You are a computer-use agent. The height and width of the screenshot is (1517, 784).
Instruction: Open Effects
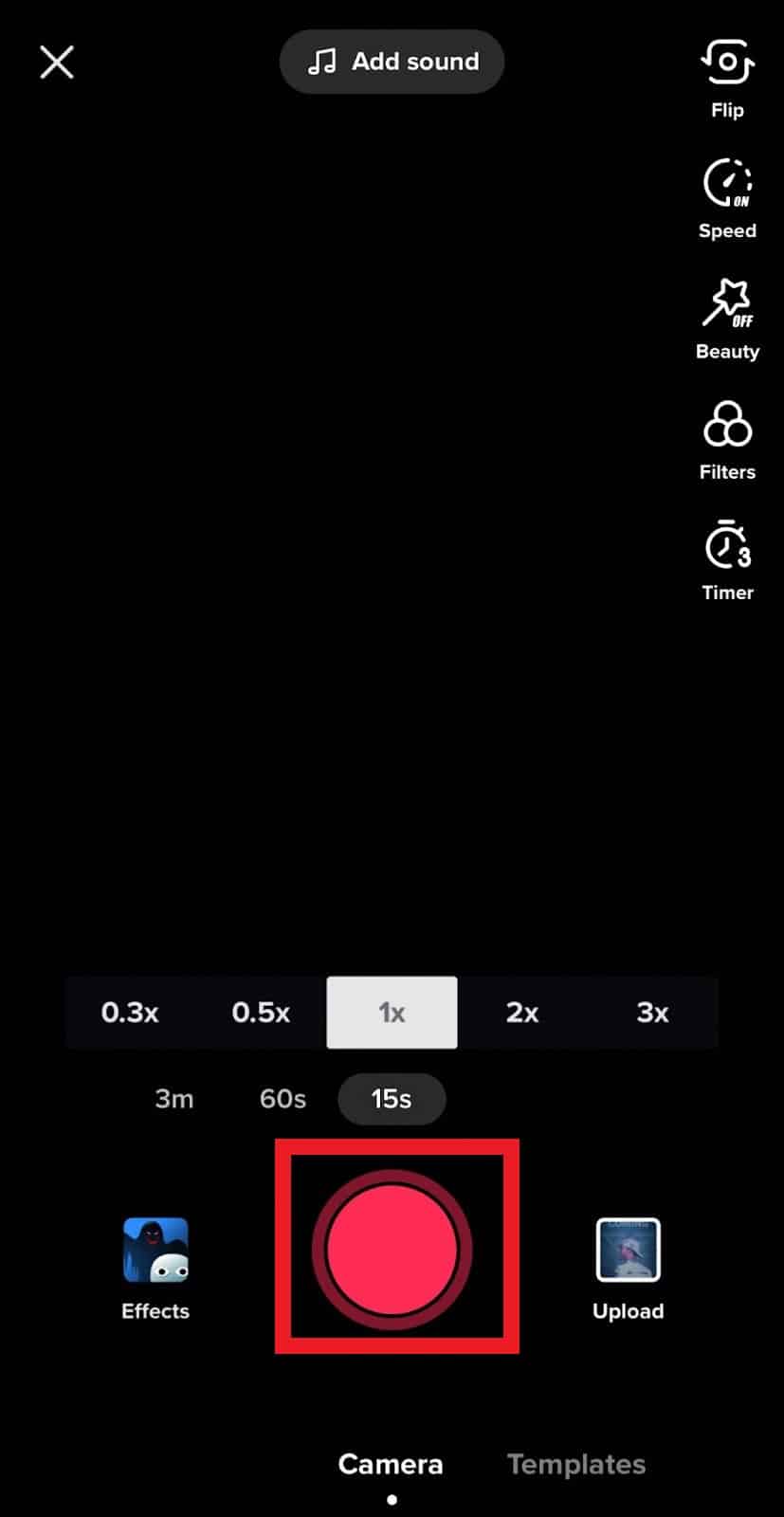(155, 1269)
